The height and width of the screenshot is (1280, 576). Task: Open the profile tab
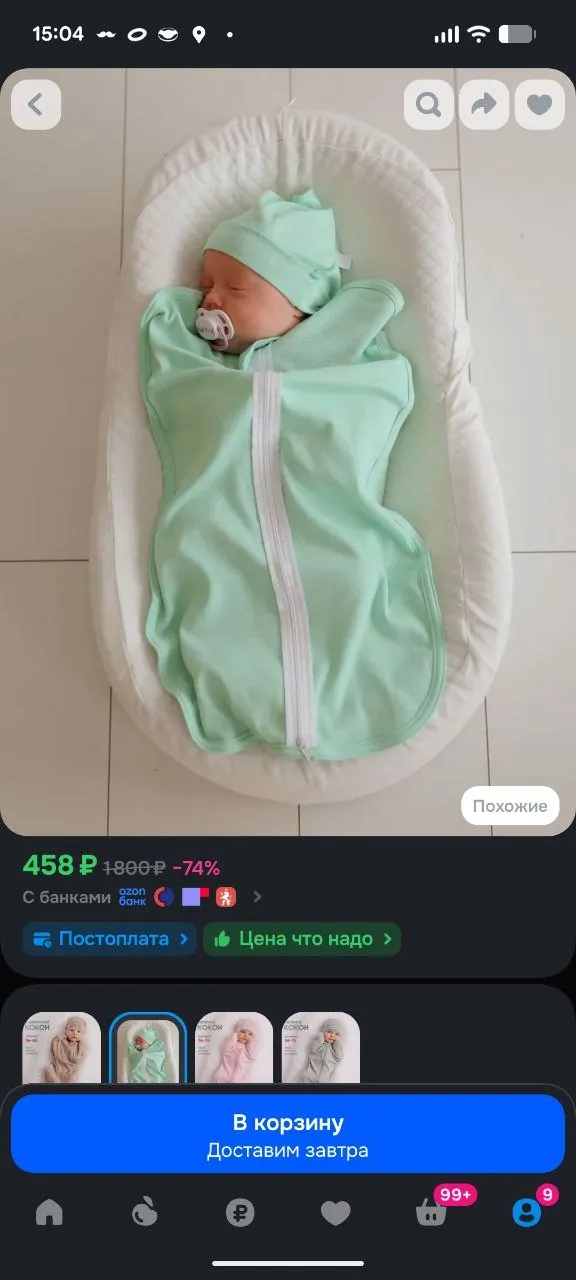526,1213
